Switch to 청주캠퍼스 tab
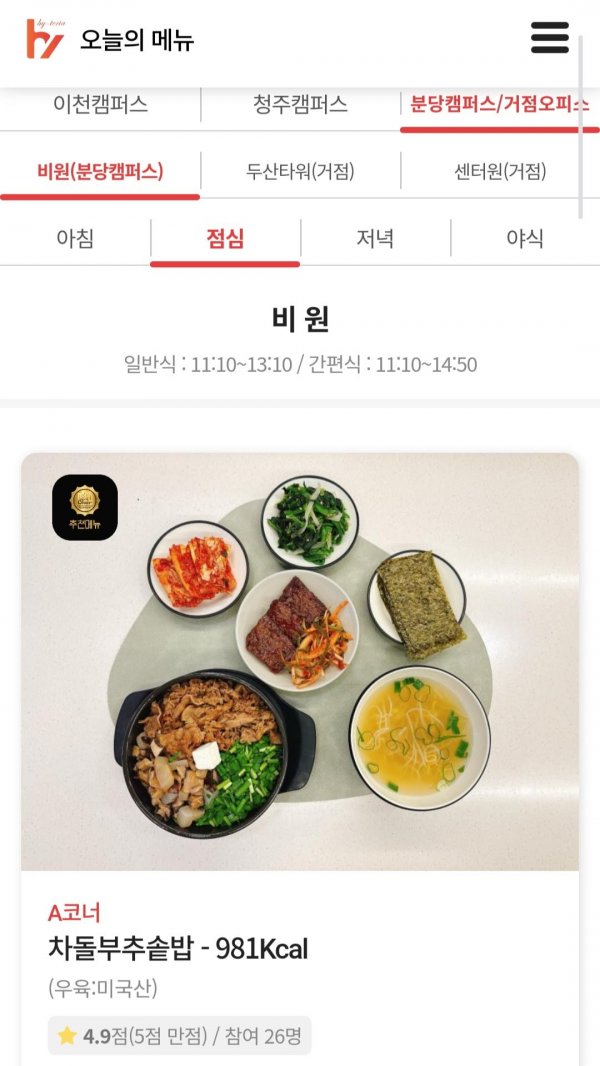 (300, 104)
